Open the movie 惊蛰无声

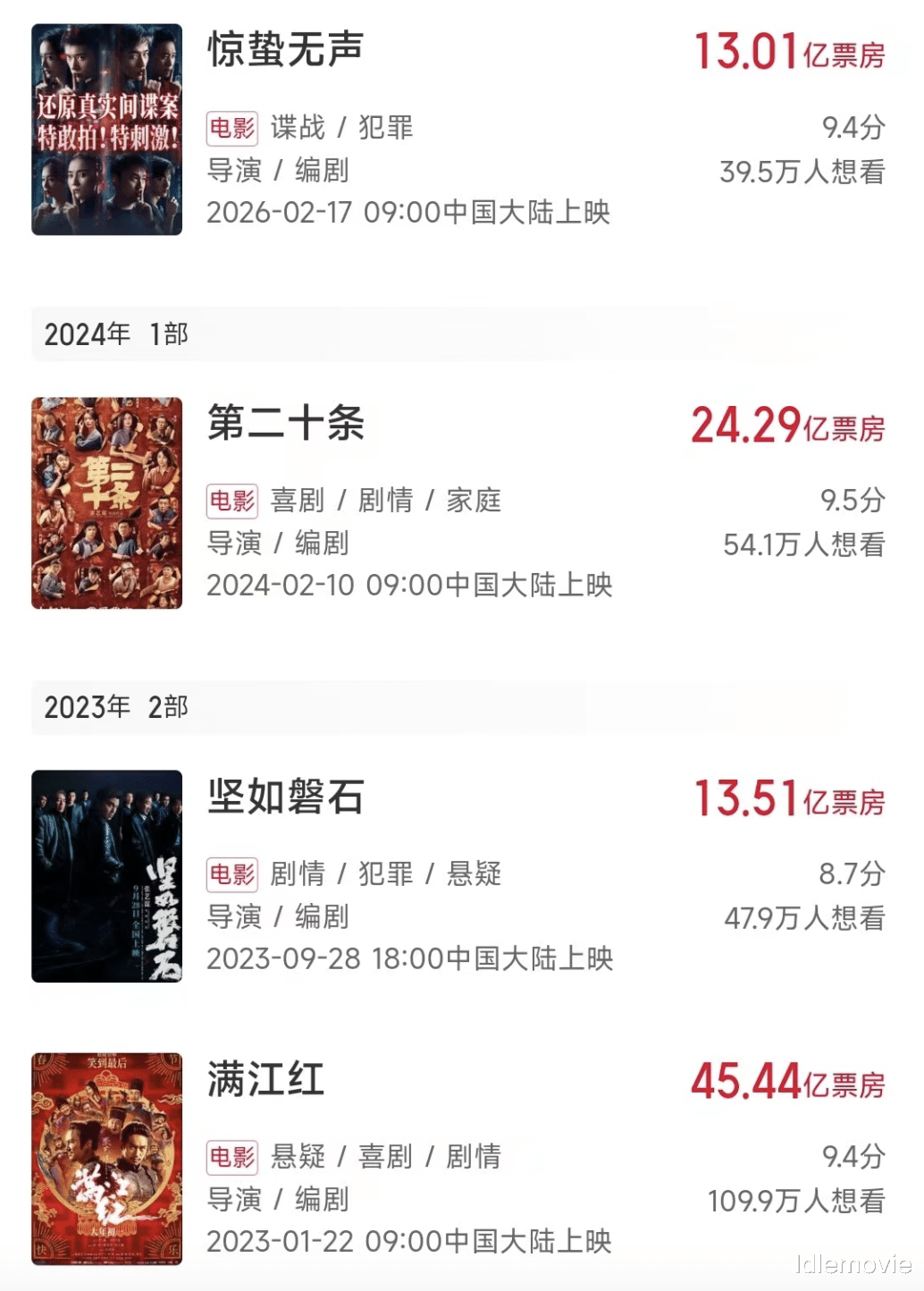coord(286,50)
